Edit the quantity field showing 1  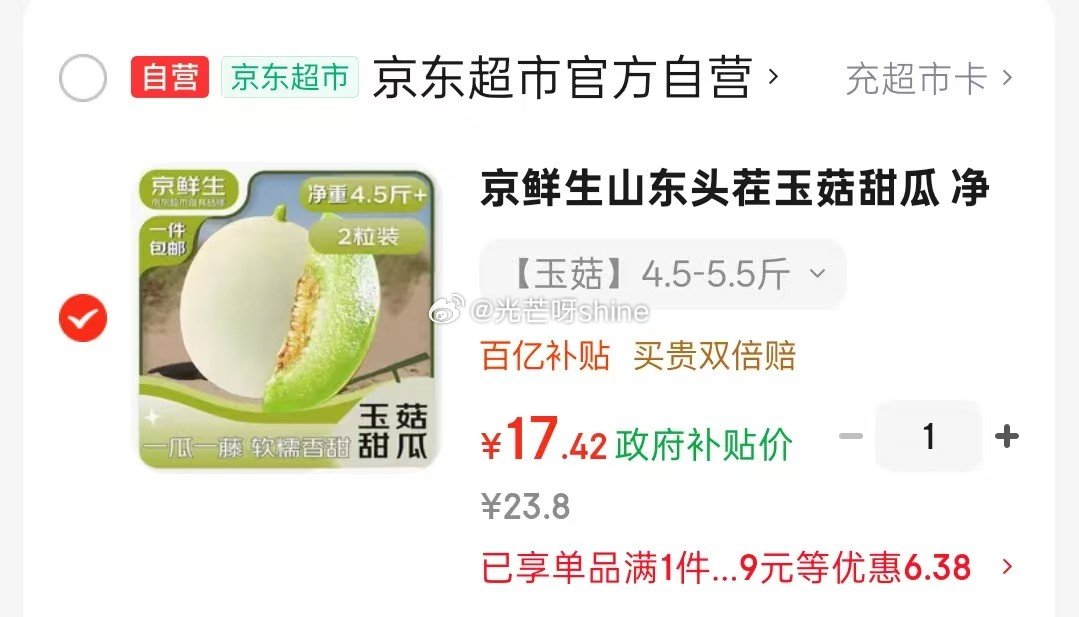[928, 437]
